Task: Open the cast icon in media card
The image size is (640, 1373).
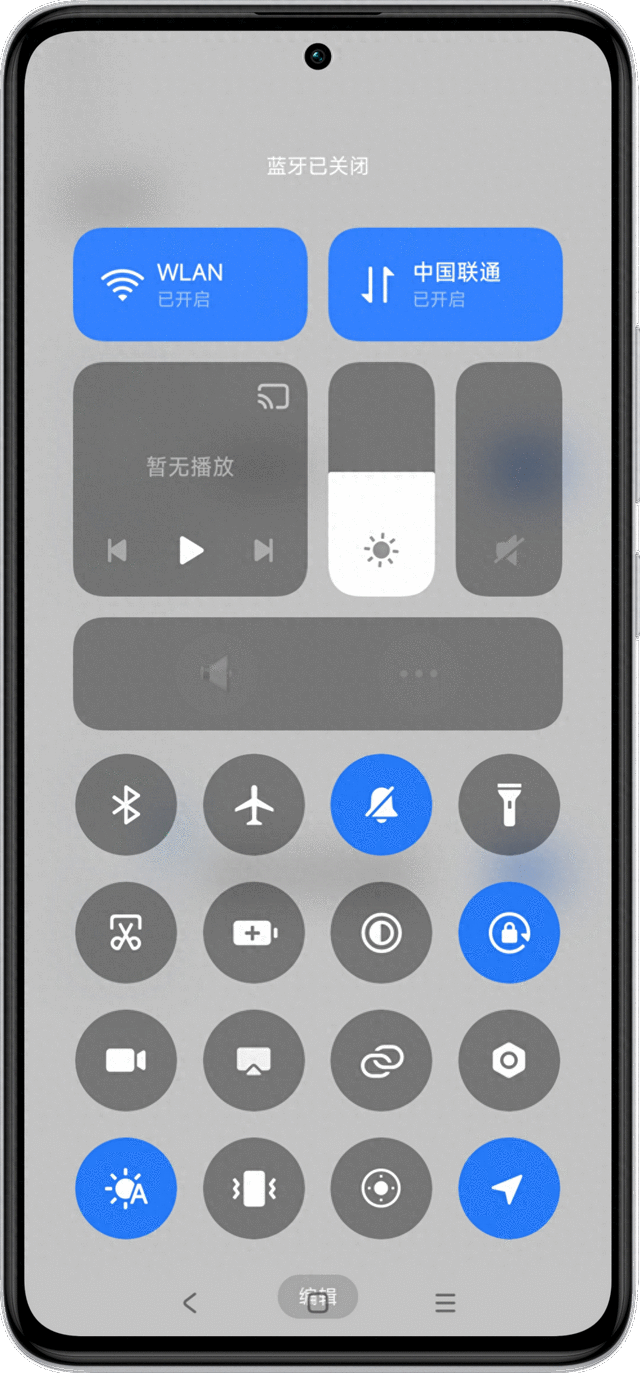Action: pyautogui.click(x=273, y=397)
